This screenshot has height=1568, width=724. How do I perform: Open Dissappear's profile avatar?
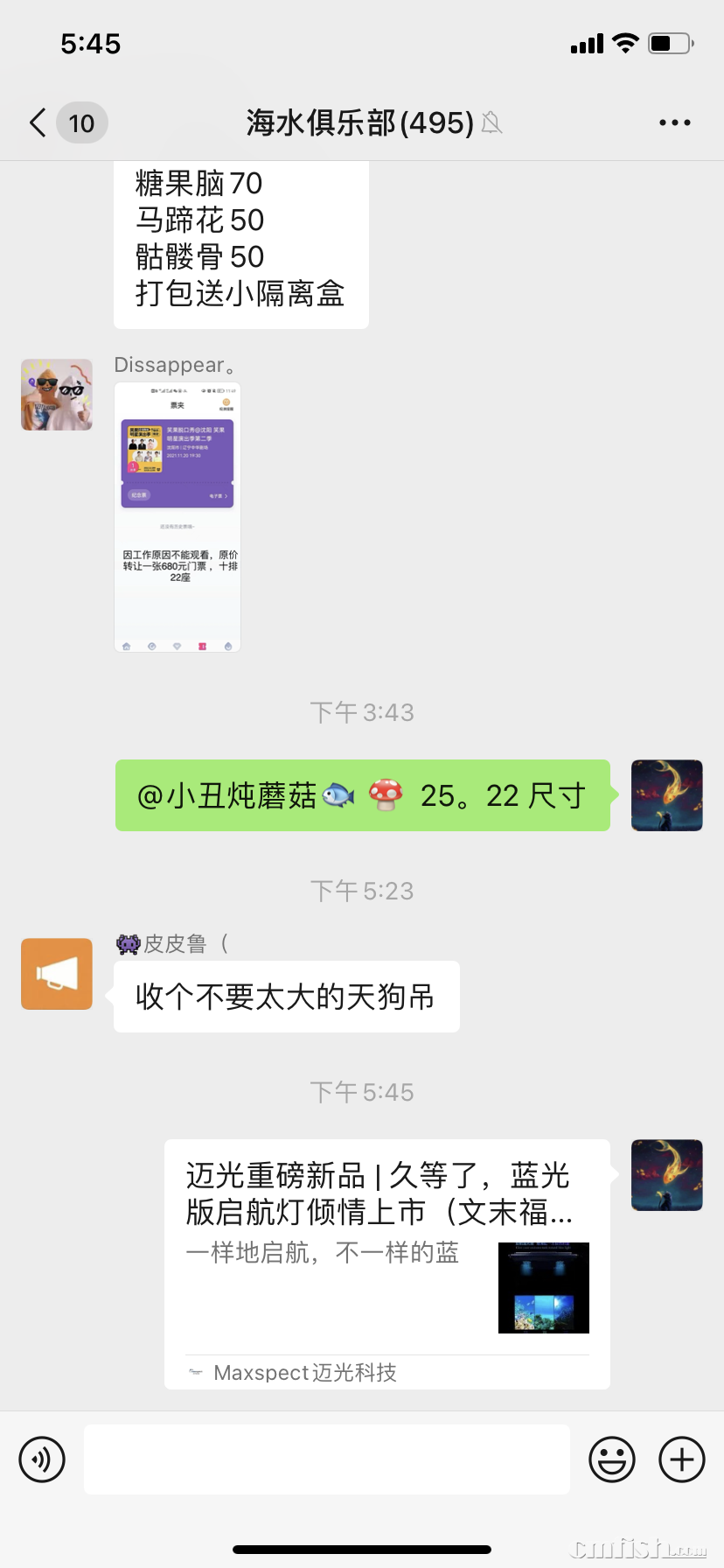(x=57, y=395)
